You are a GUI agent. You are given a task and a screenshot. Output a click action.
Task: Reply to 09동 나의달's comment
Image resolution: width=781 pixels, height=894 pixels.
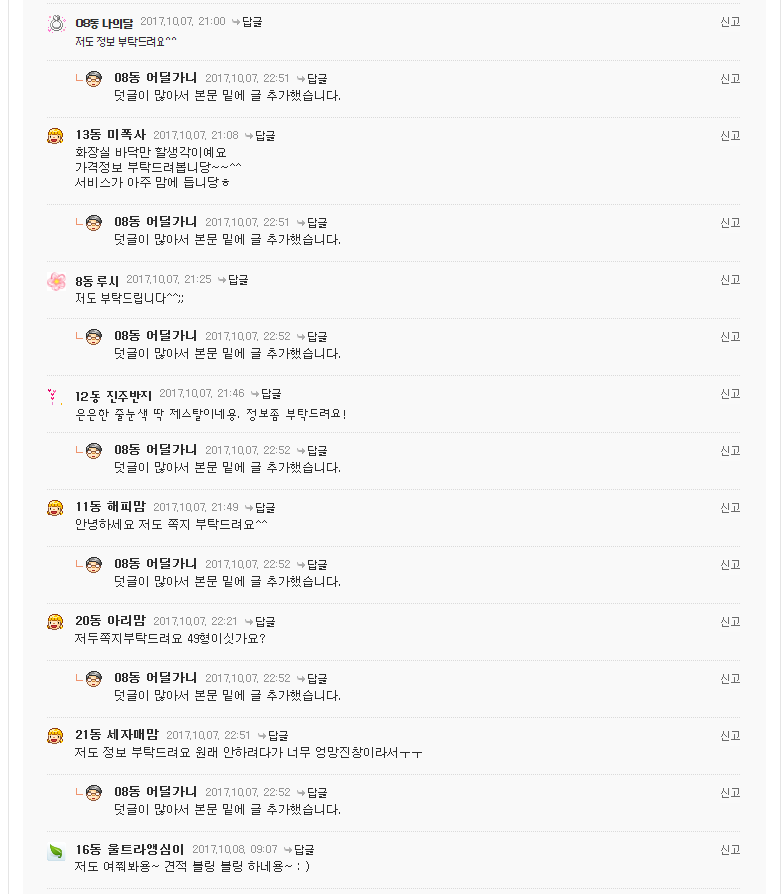[252, 21]
